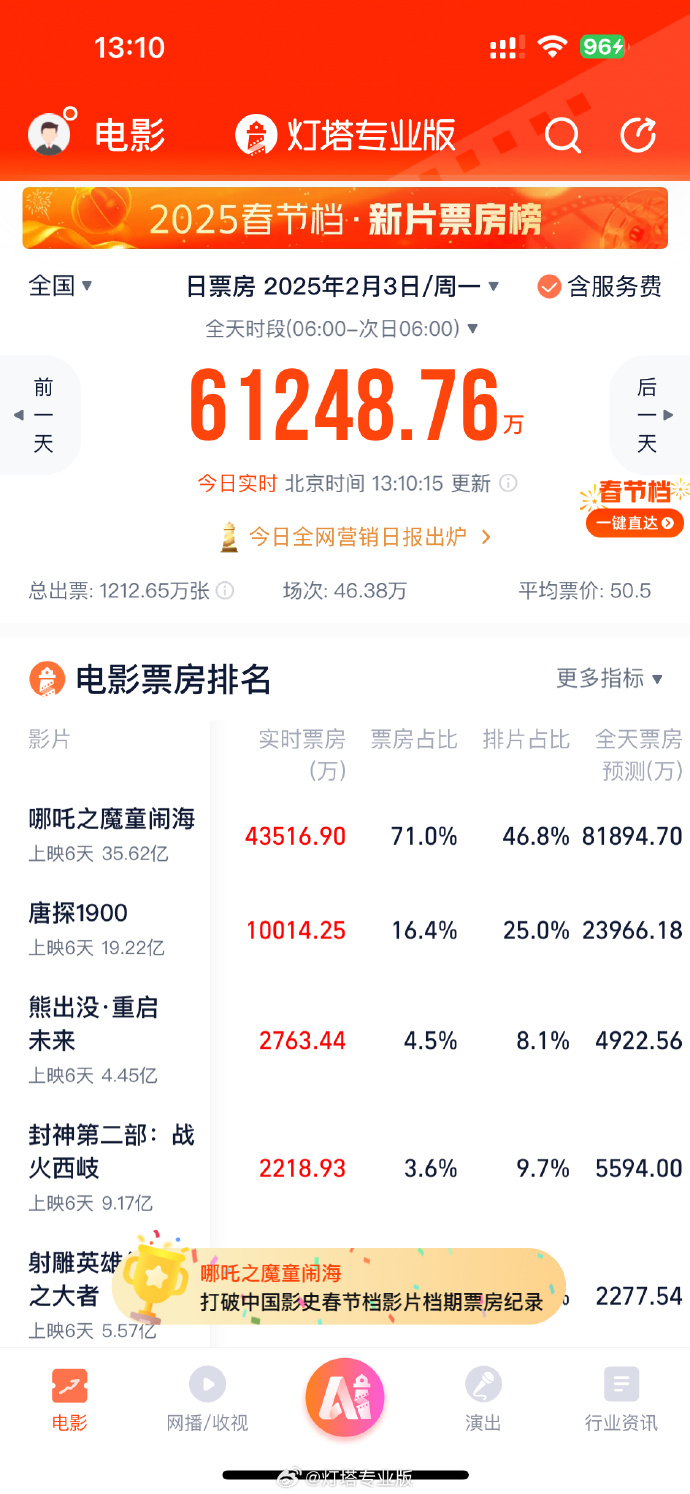Go to 后一天 box office
The height and width of the screenshot is (1494, 690).
[x=648, y=415]
